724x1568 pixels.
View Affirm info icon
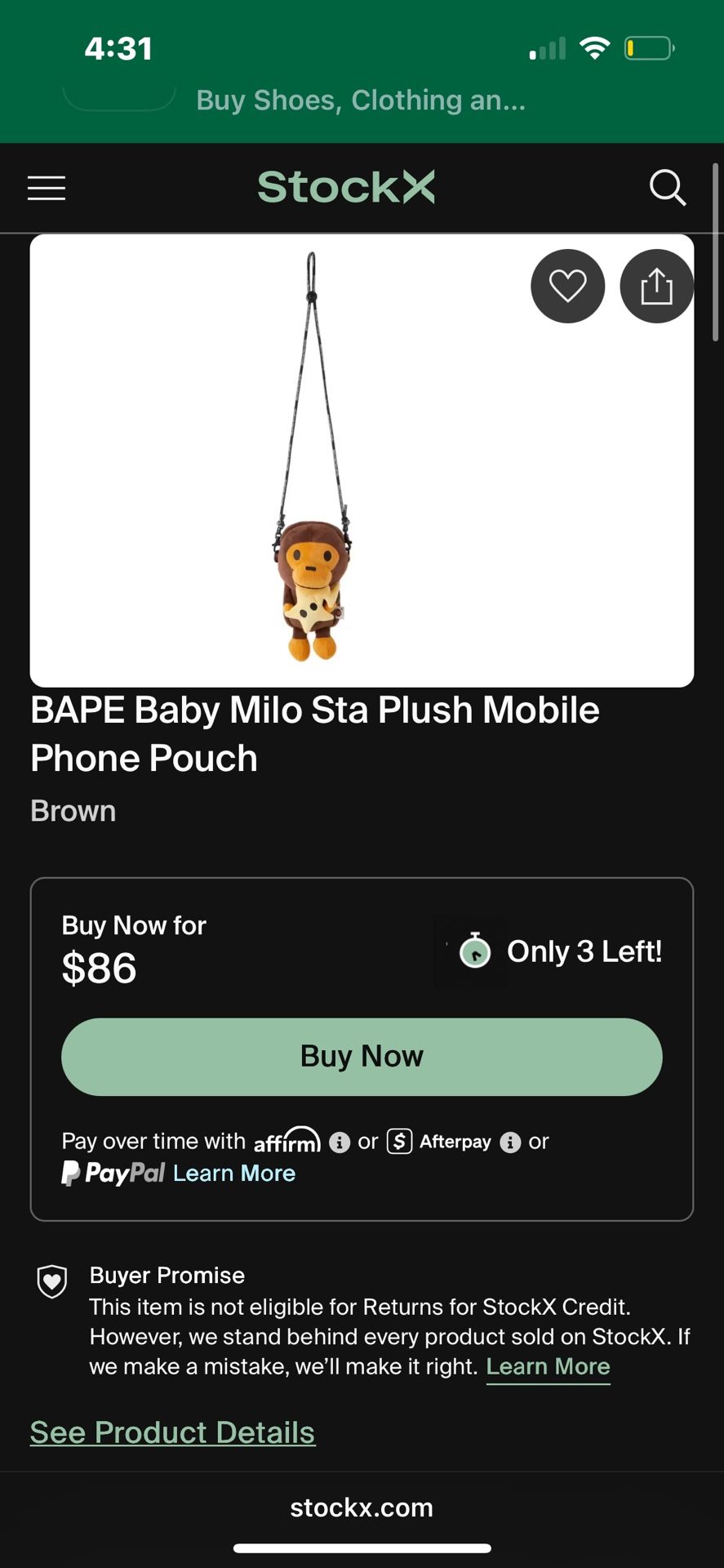coord(340,1143)
